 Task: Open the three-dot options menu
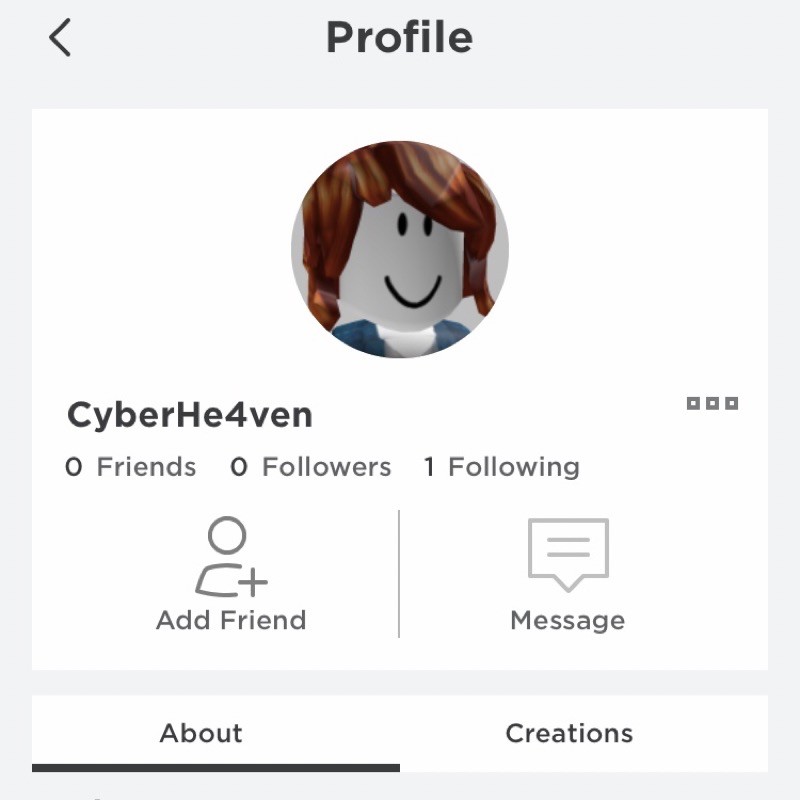pos(712,404)
